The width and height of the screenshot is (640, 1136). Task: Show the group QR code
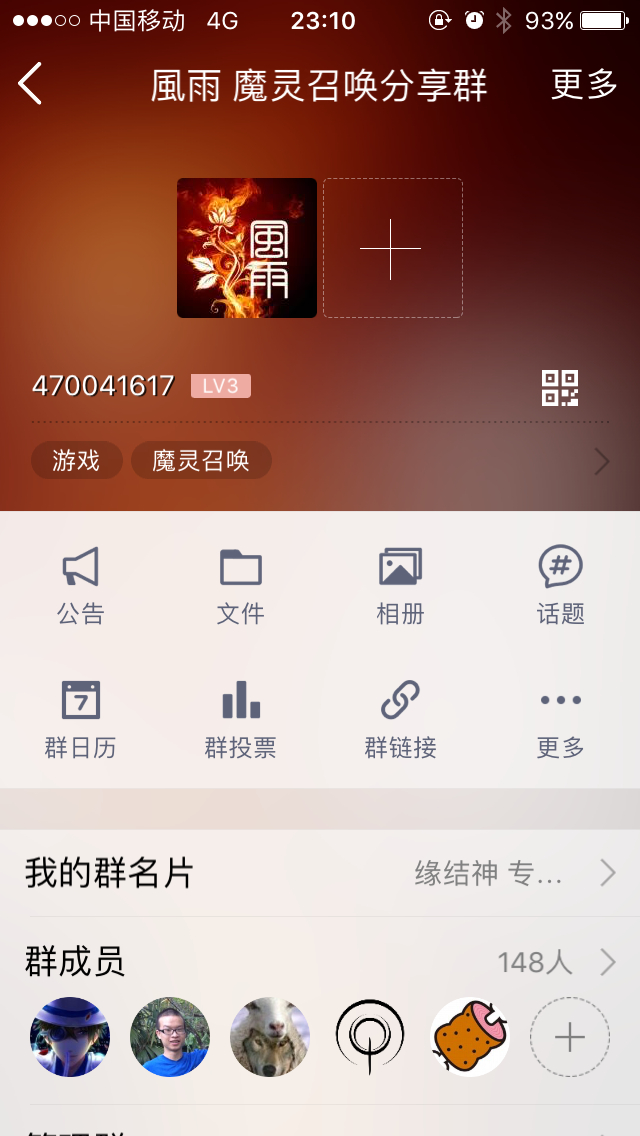[x=560, y=388]
